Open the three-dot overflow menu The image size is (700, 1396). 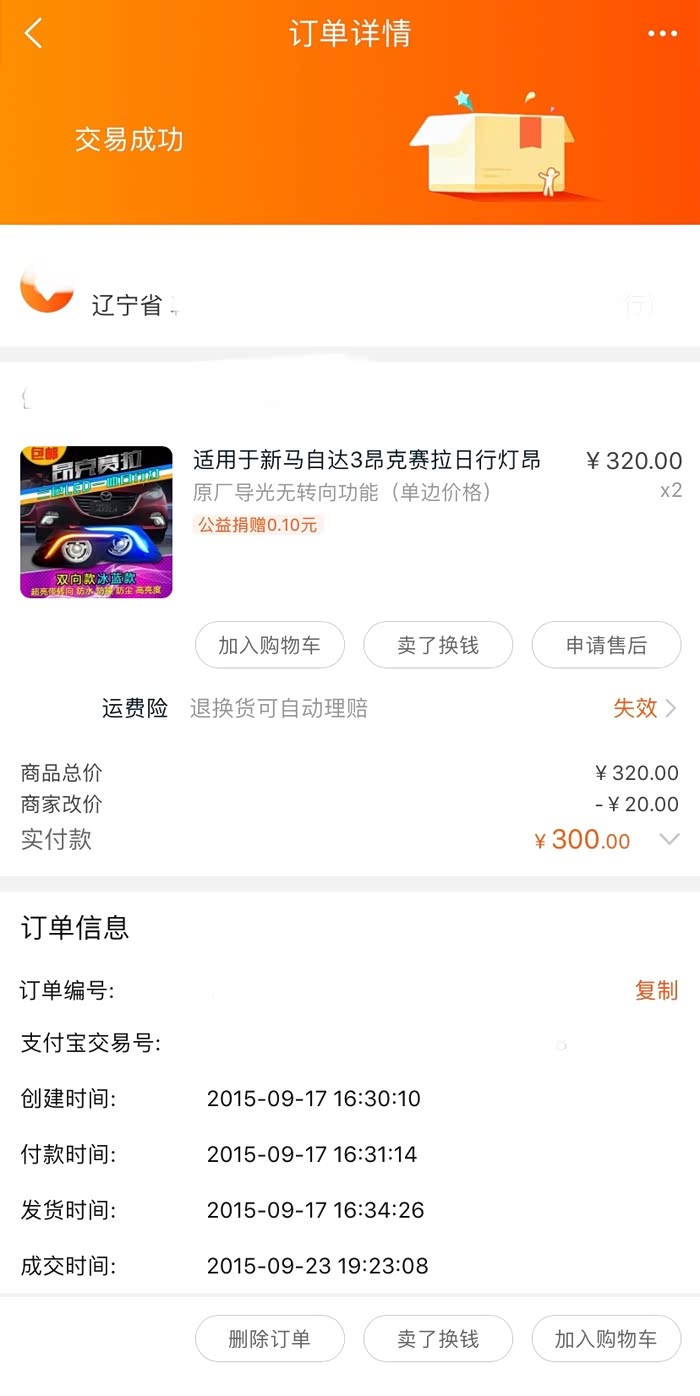point(662,34)
